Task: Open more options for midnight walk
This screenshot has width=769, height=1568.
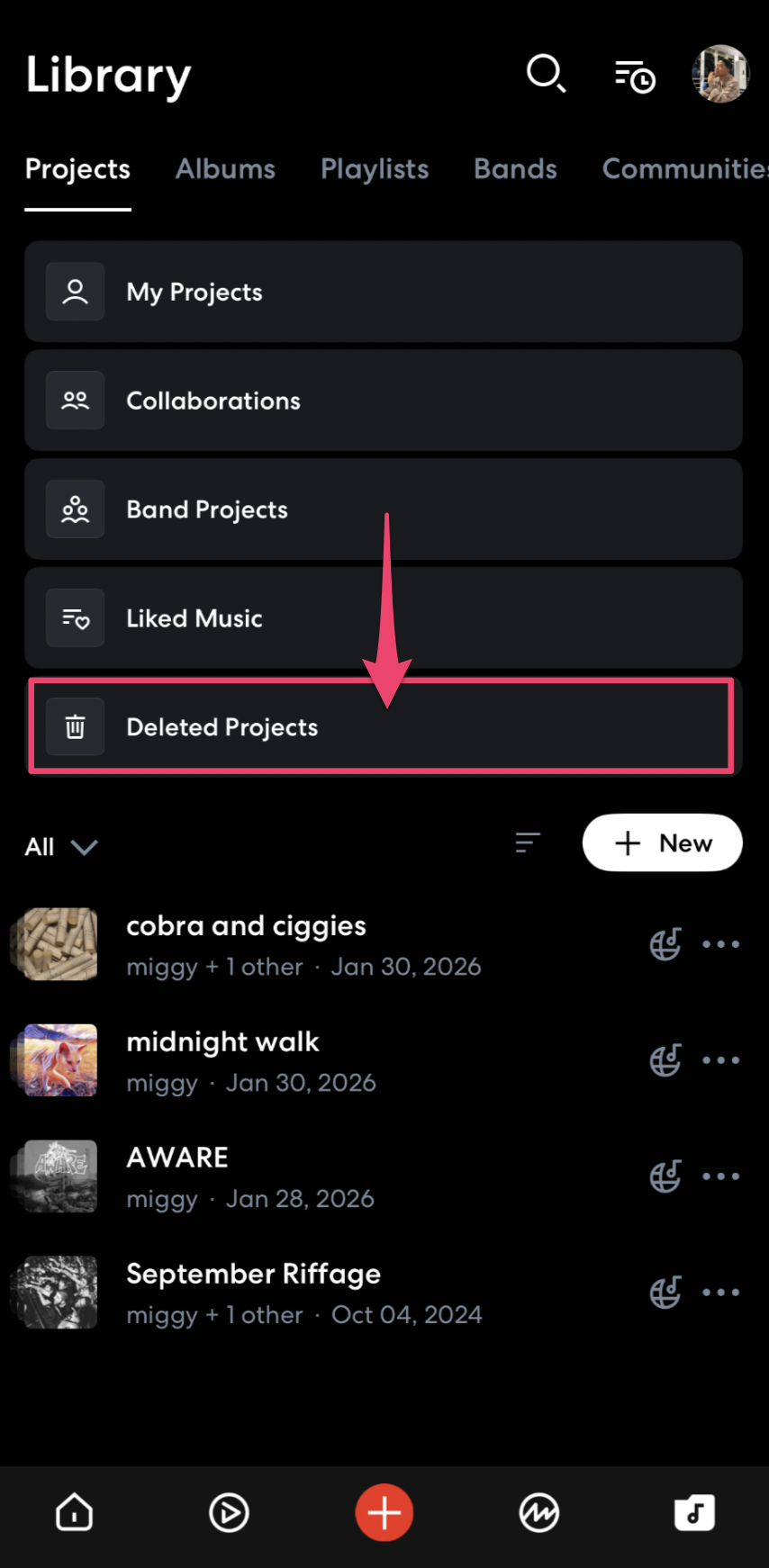Action: coord(720,1060)
